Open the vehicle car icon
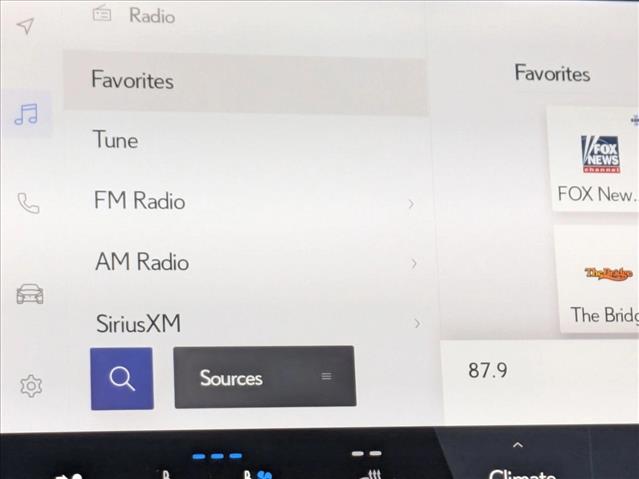Screen dimensions: 639x479 click(x=30, y=294)
